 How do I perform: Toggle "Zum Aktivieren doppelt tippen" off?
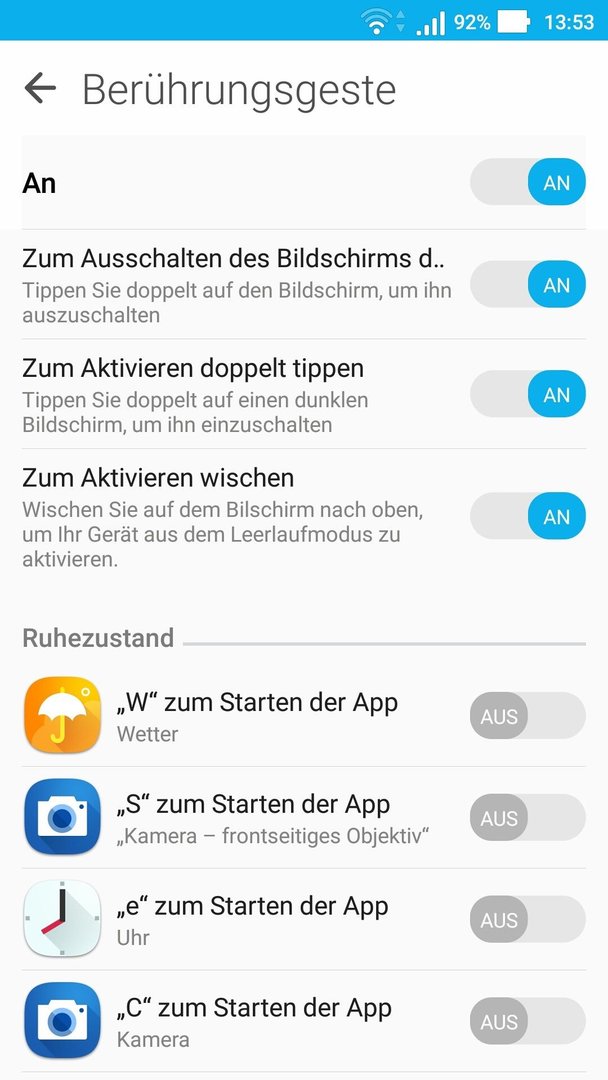pos(528,394)
